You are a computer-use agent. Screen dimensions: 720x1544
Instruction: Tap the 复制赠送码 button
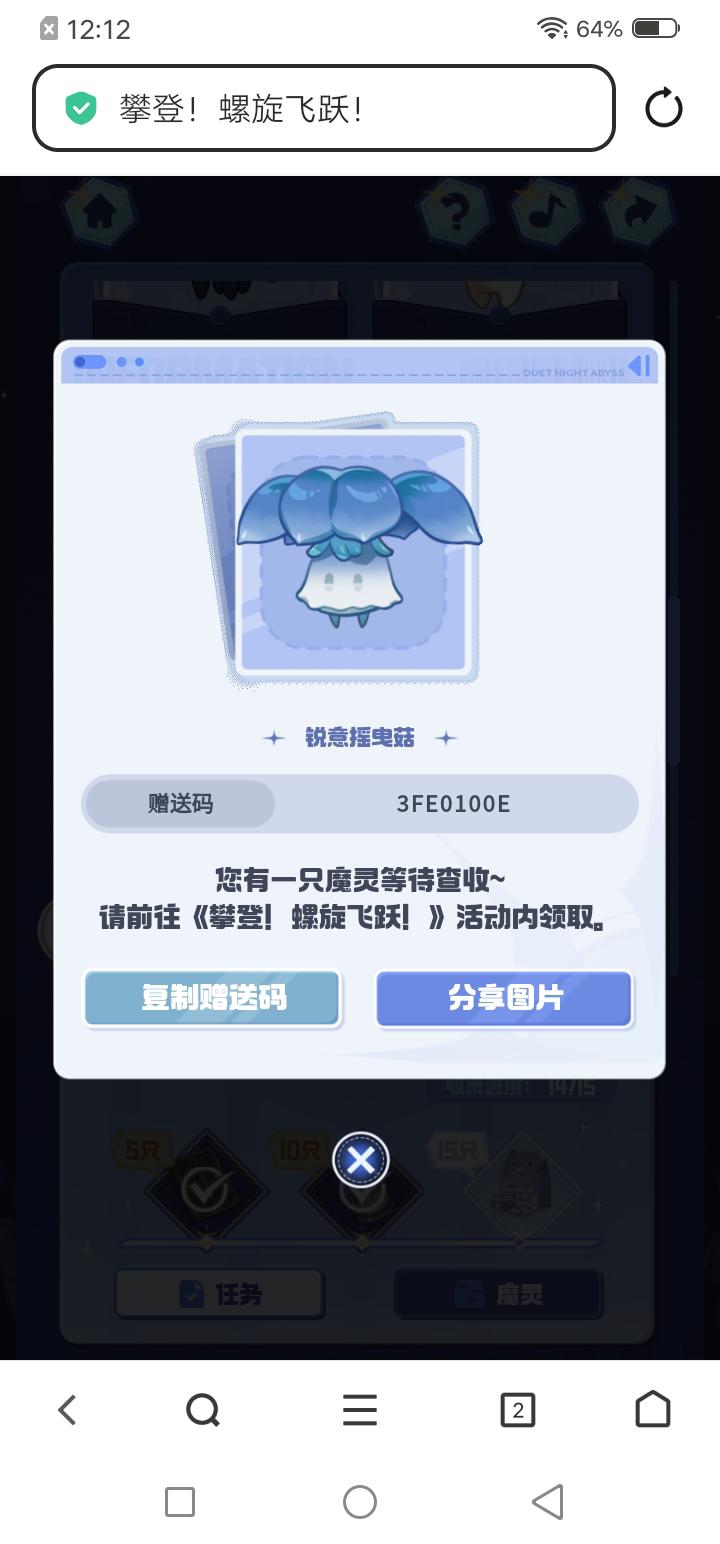(212, 998)
